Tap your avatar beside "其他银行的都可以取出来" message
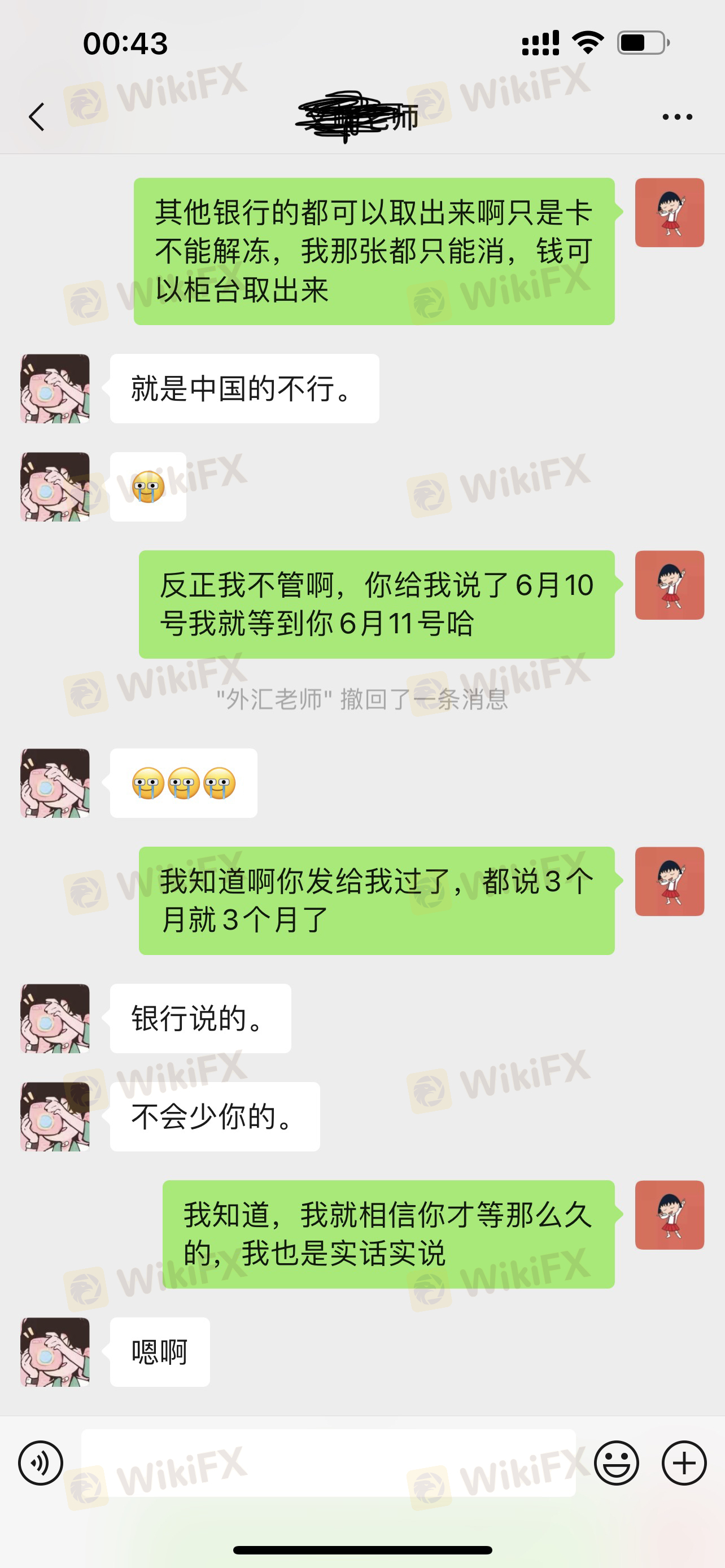Viewport: 725px width, 1568px height. [x=669, y=212]
